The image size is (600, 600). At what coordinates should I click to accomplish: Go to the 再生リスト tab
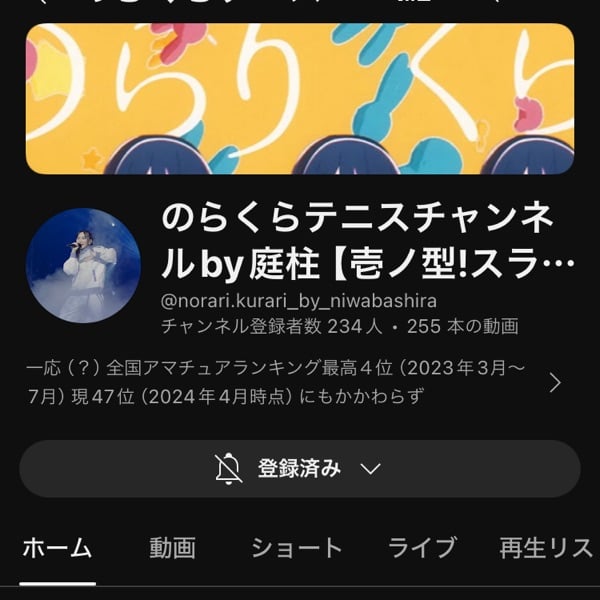coord(546,548)
